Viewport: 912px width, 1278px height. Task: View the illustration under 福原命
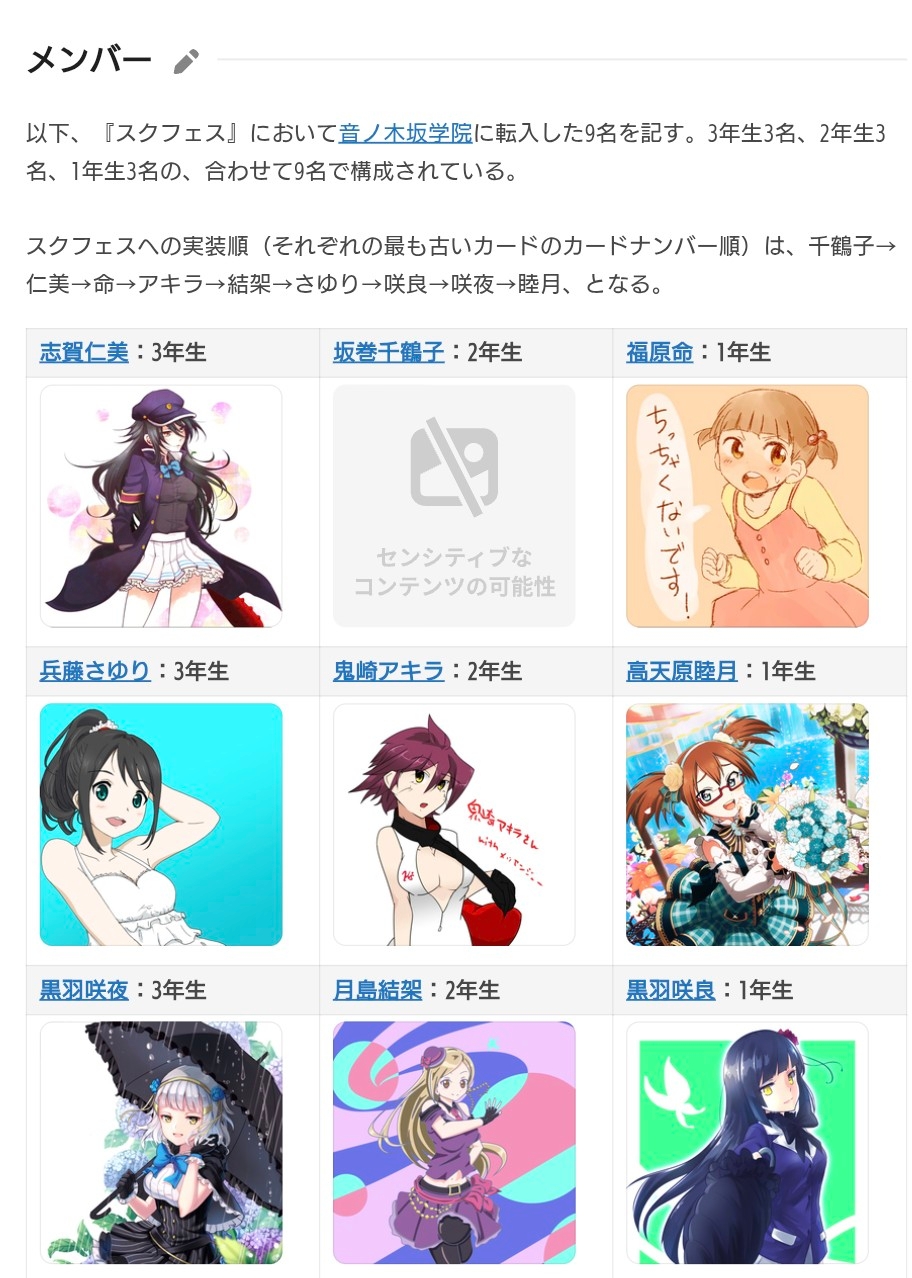747,506
